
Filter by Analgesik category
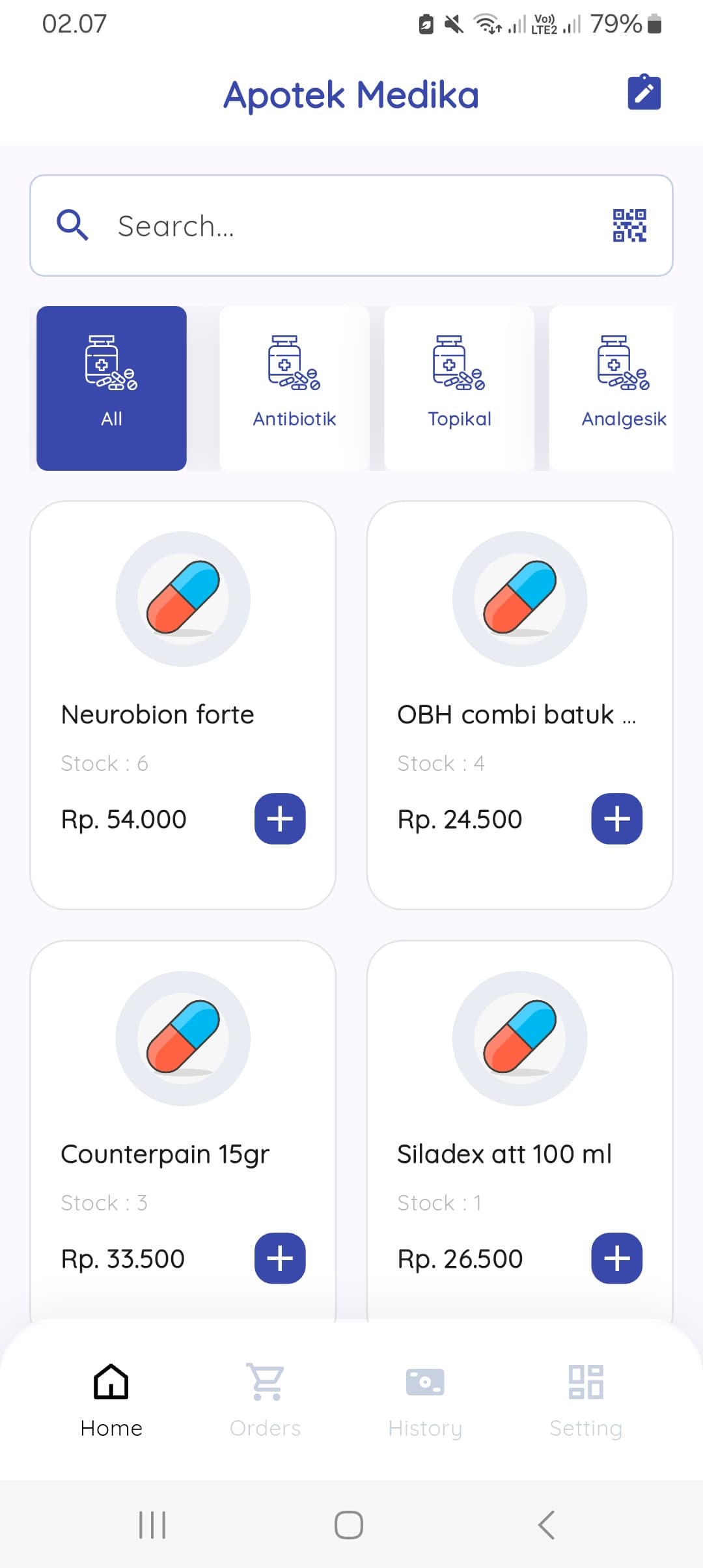point(612,388)
